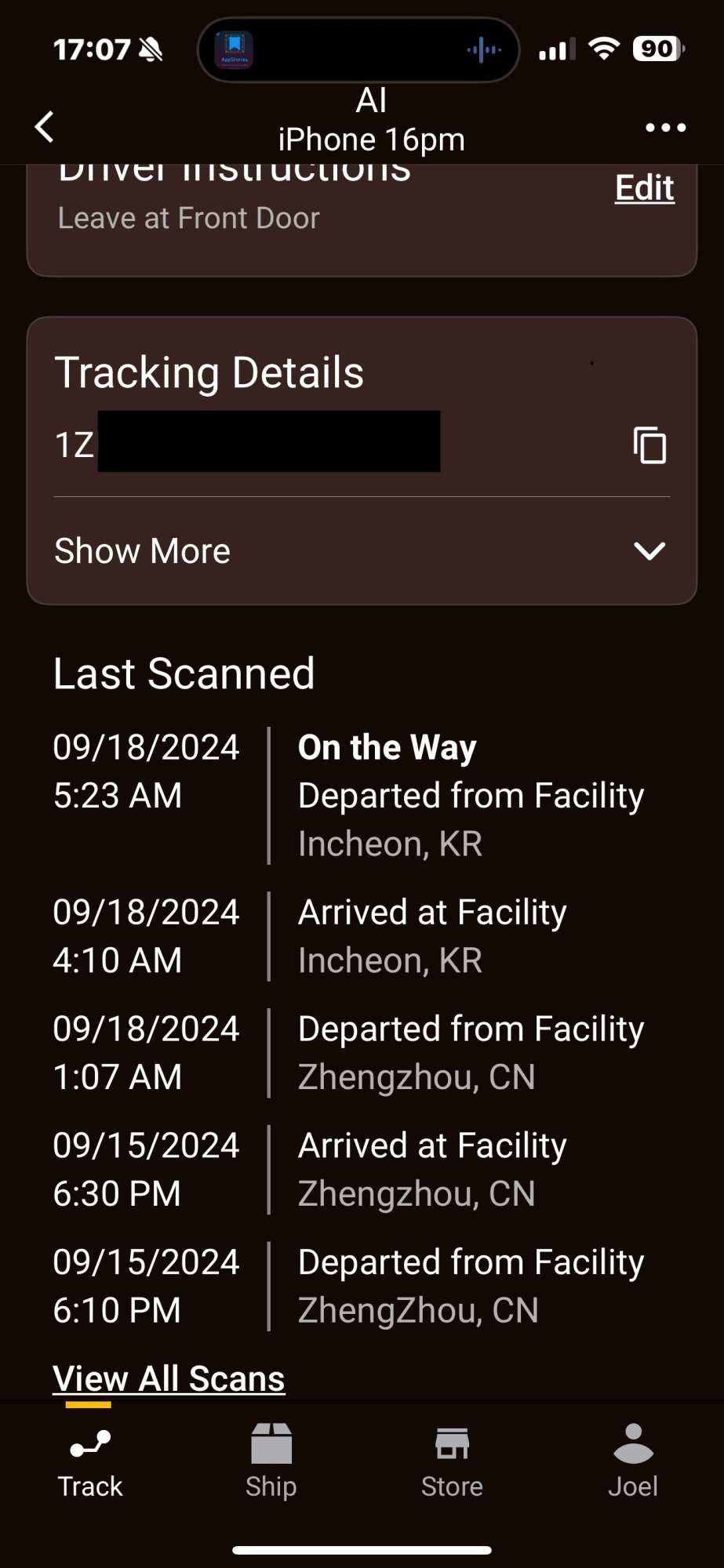View all scans for this shipment
The image size is (724, 1568).
(169, 1378)
